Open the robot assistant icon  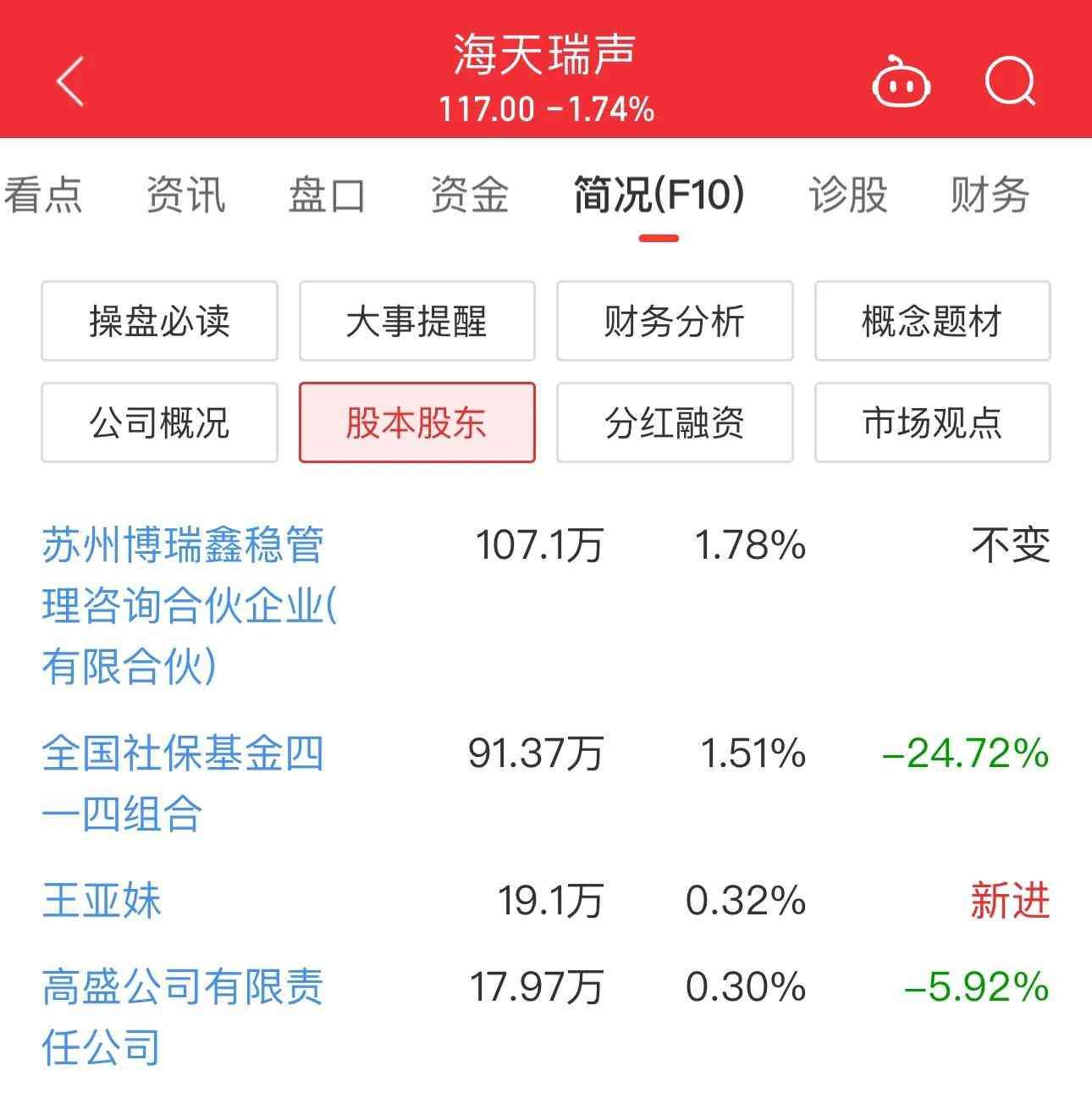(x=901, y=82)
